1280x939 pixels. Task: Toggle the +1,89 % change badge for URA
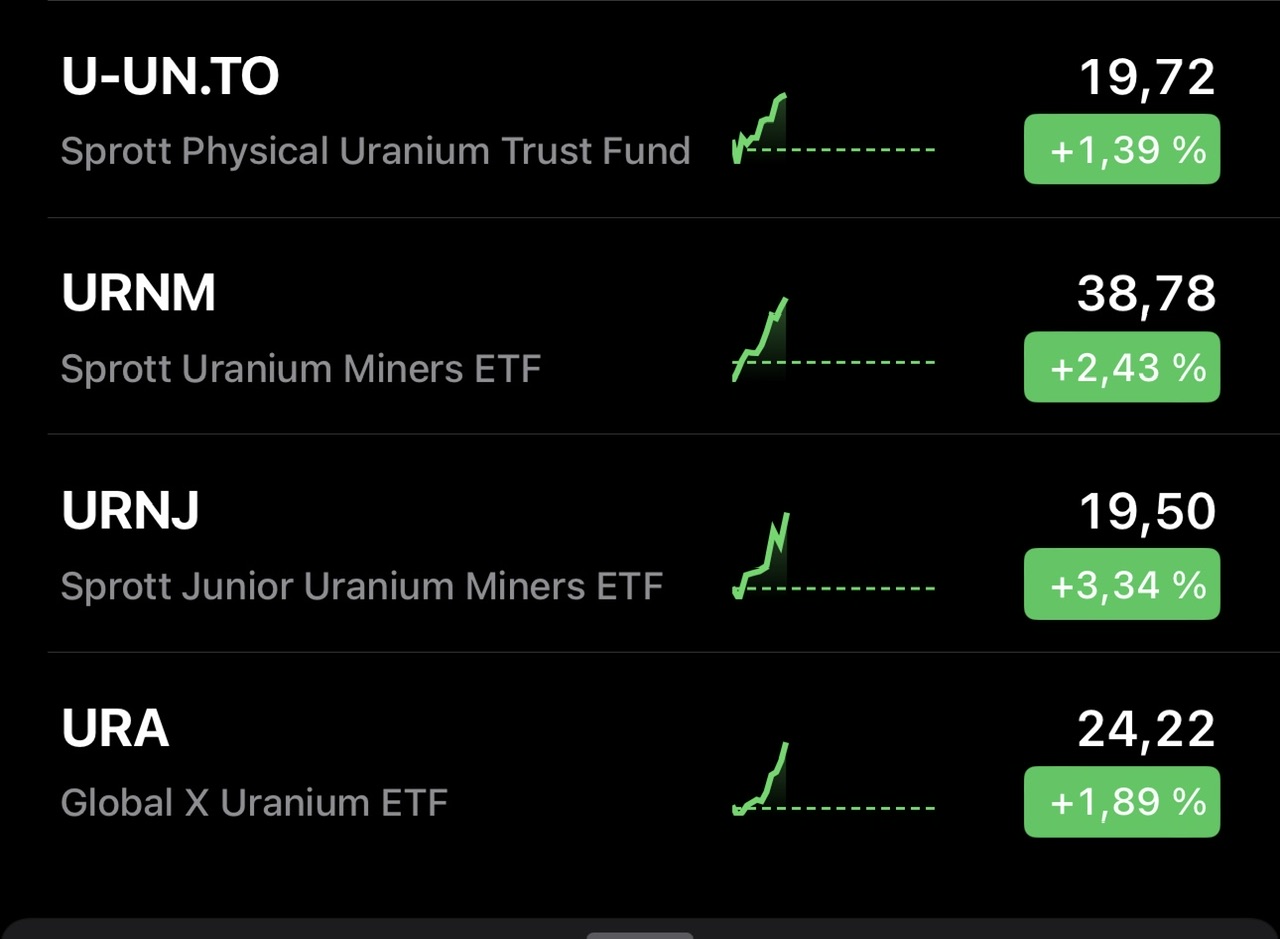tap(1121, 801)
